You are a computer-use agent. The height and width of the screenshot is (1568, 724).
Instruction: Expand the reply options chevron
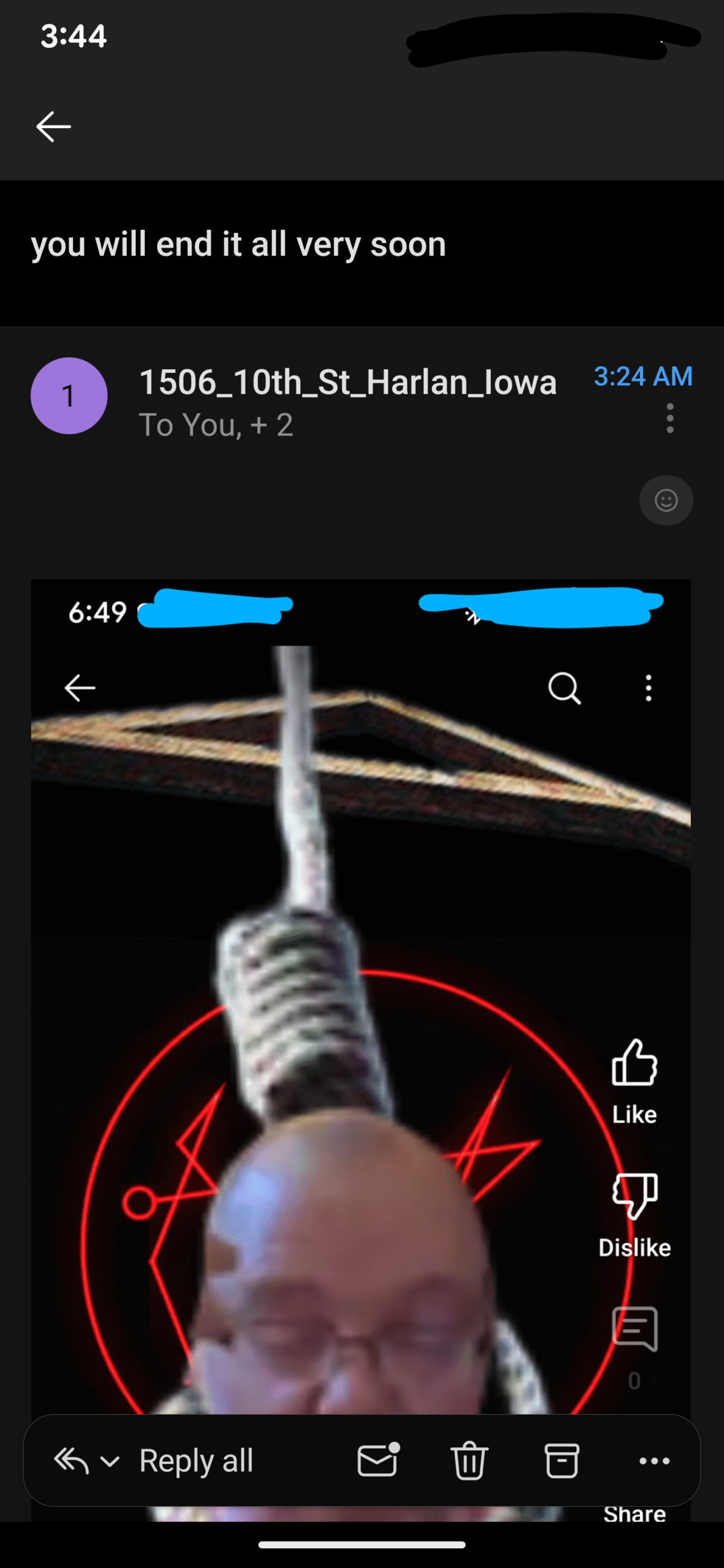(x=110, y=1461)
